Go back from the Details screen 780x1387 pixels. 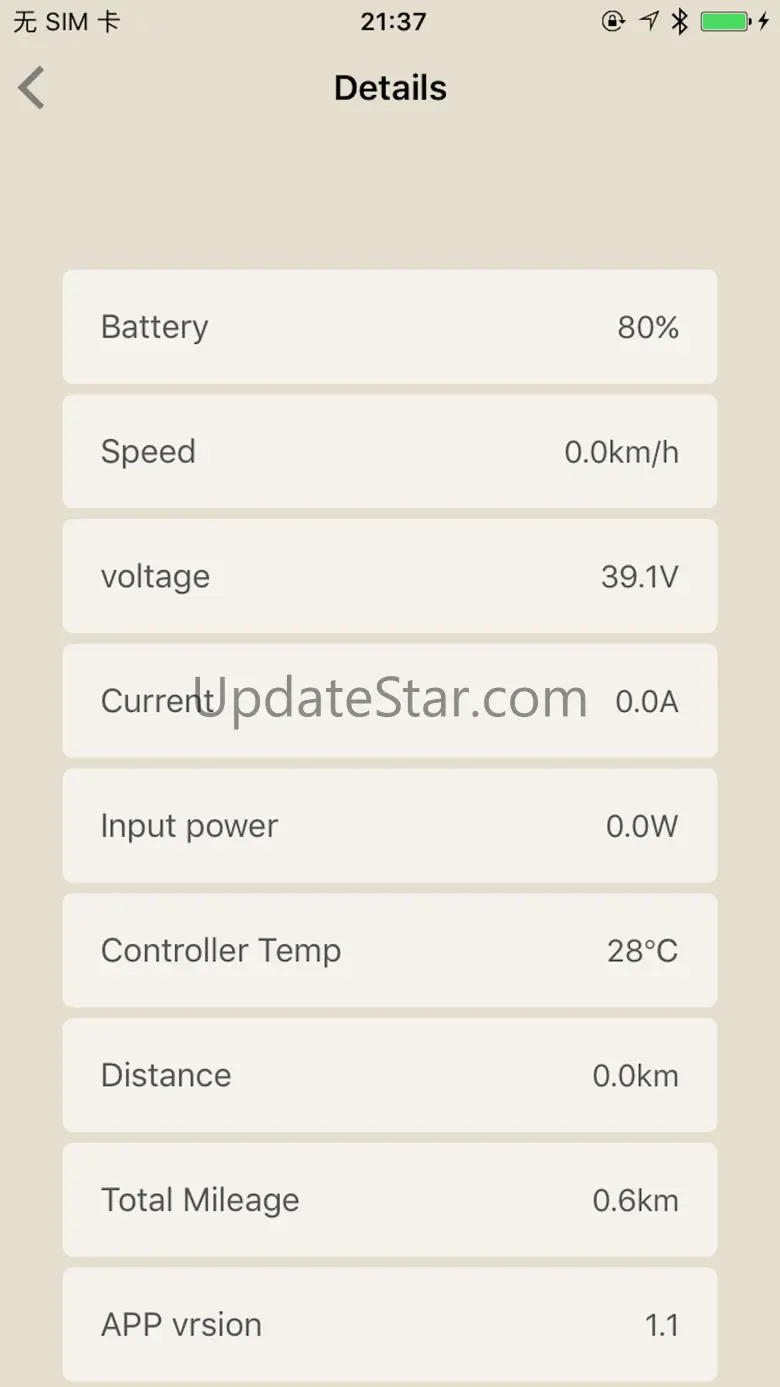[x=31, y=88]
